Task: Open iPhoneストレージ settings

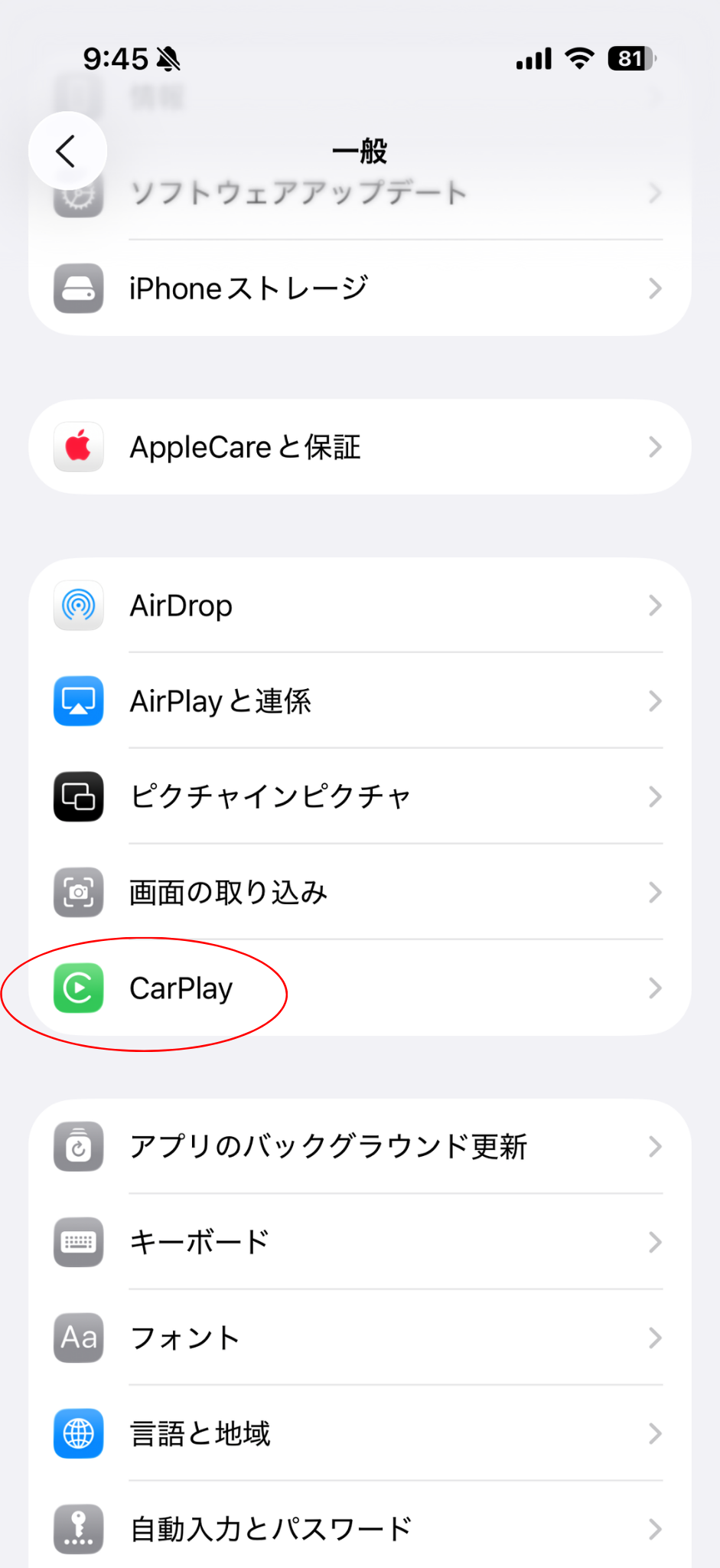Action: [x=360, y=289]
